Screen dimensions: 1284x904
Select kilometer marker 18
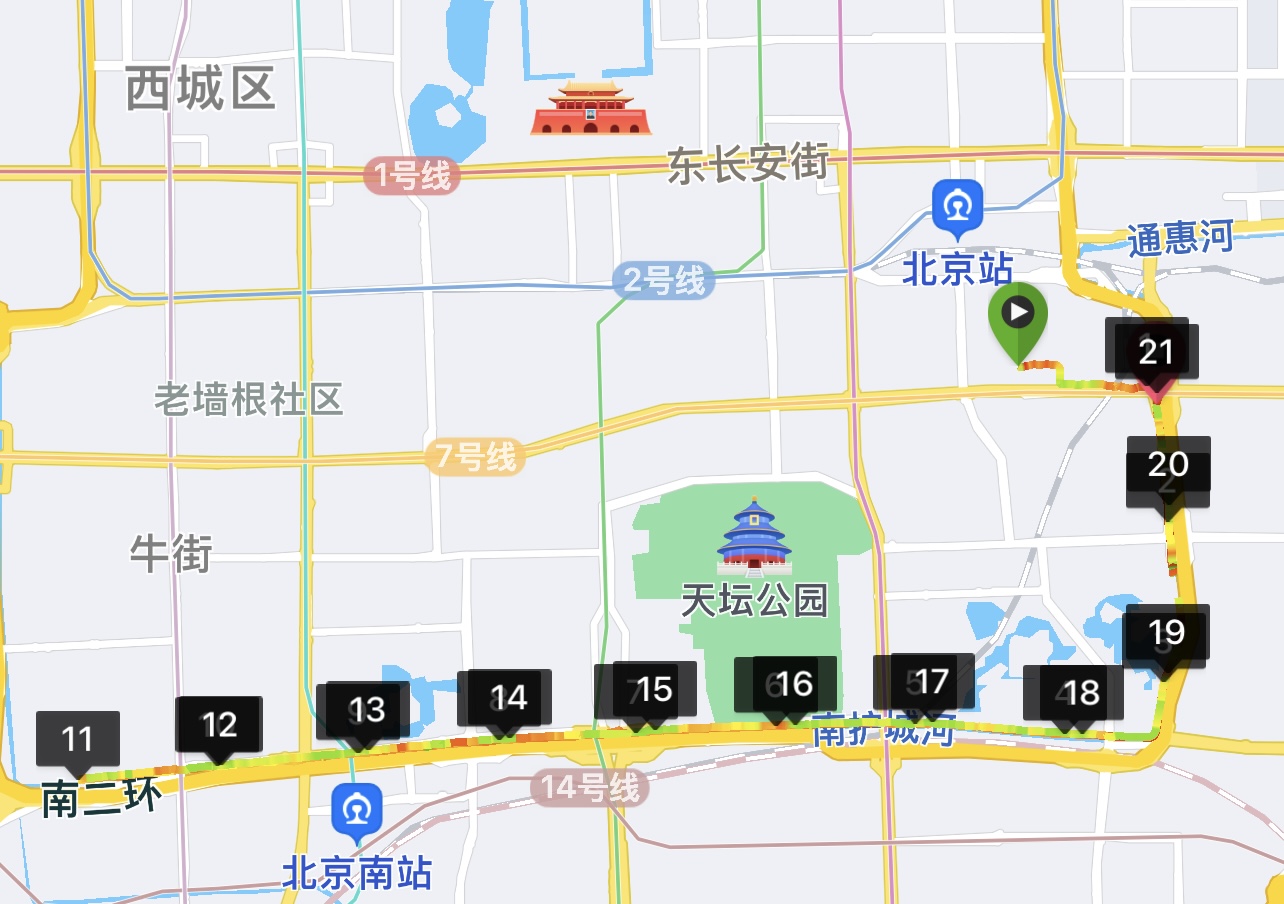click(x=1082, y=692)
